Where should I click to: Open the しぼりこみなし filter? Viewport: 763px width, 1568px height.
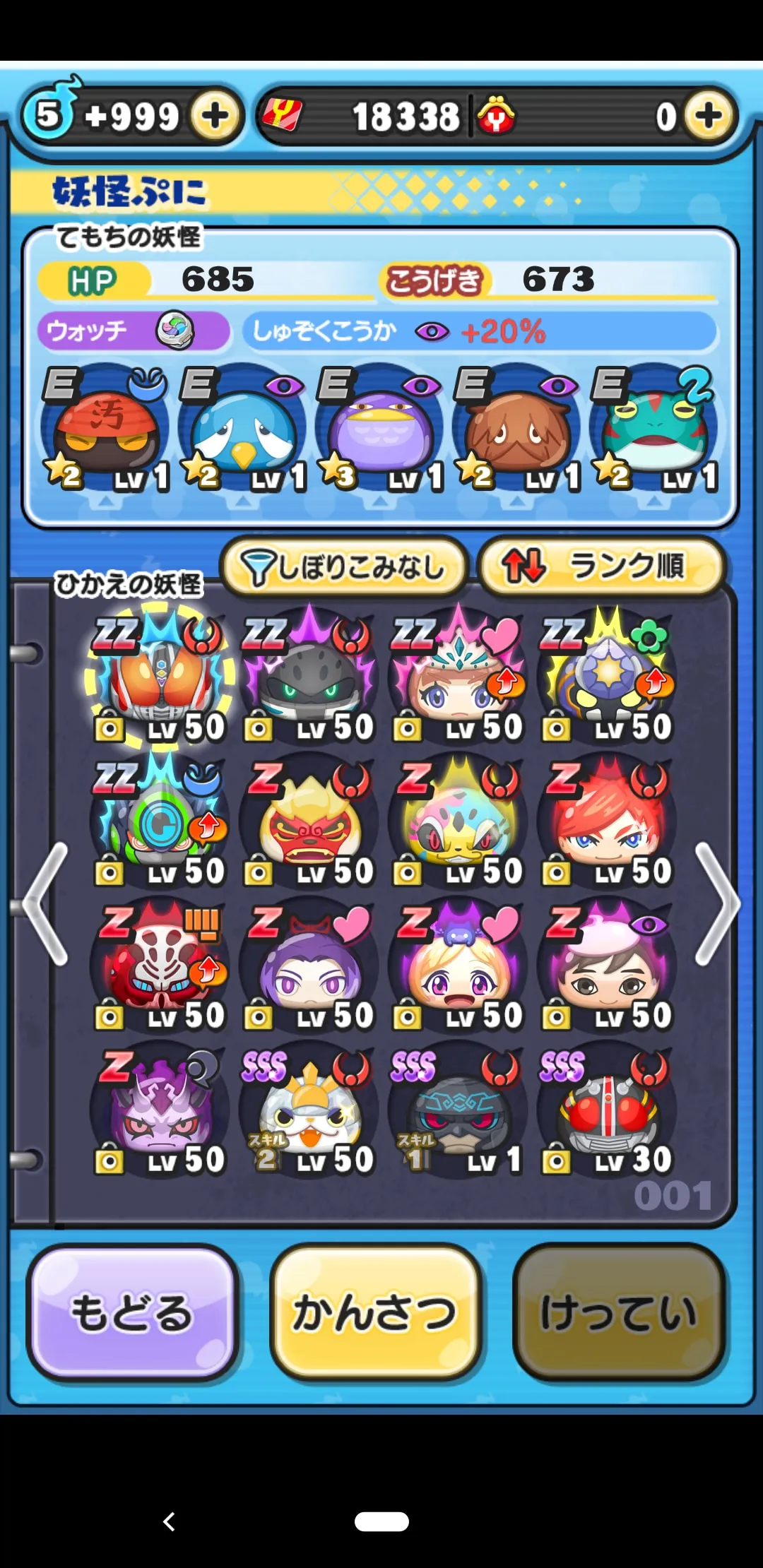[344, 567]
